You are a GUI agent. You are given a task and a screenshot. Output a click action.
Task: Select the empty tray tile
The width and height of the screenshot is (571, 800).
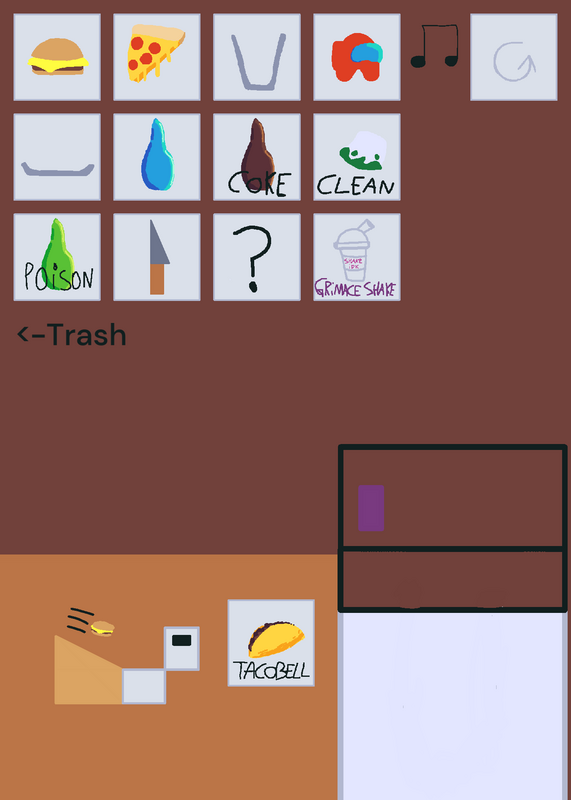[57, 157]
